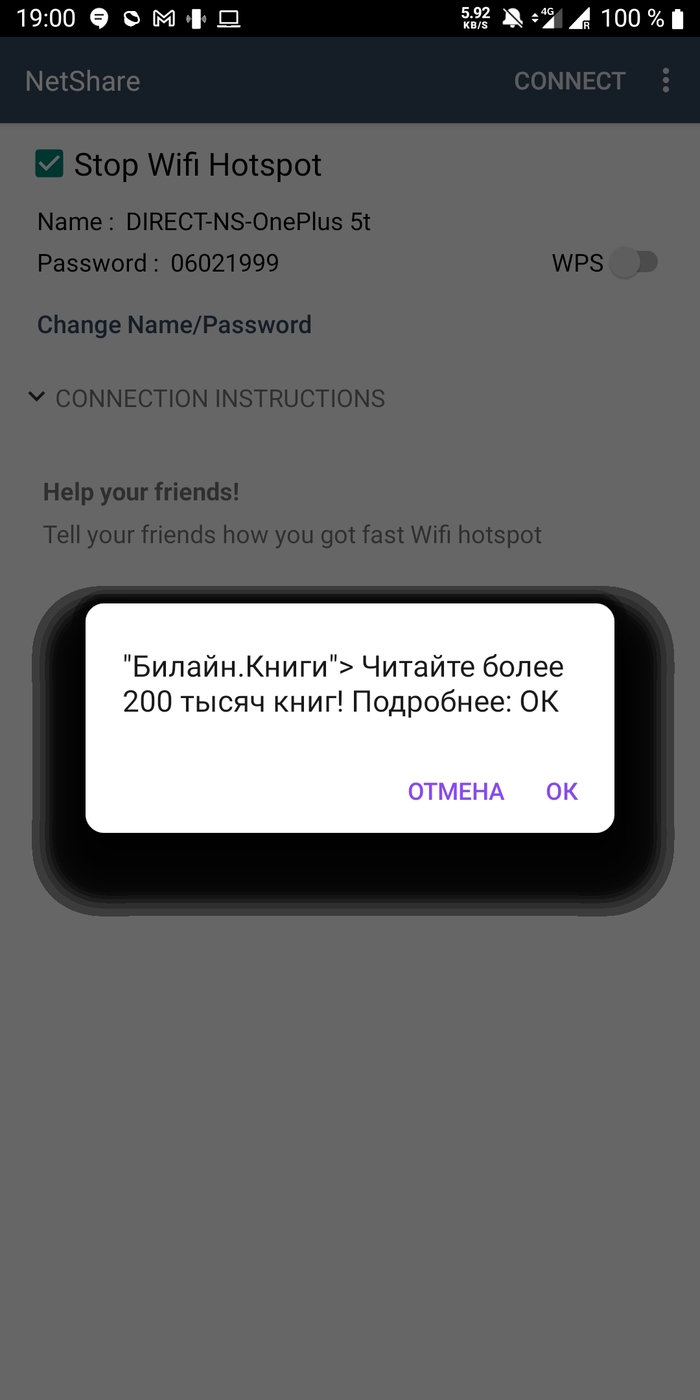
Task: Open Change Name/Password
Action: (174, 325)
